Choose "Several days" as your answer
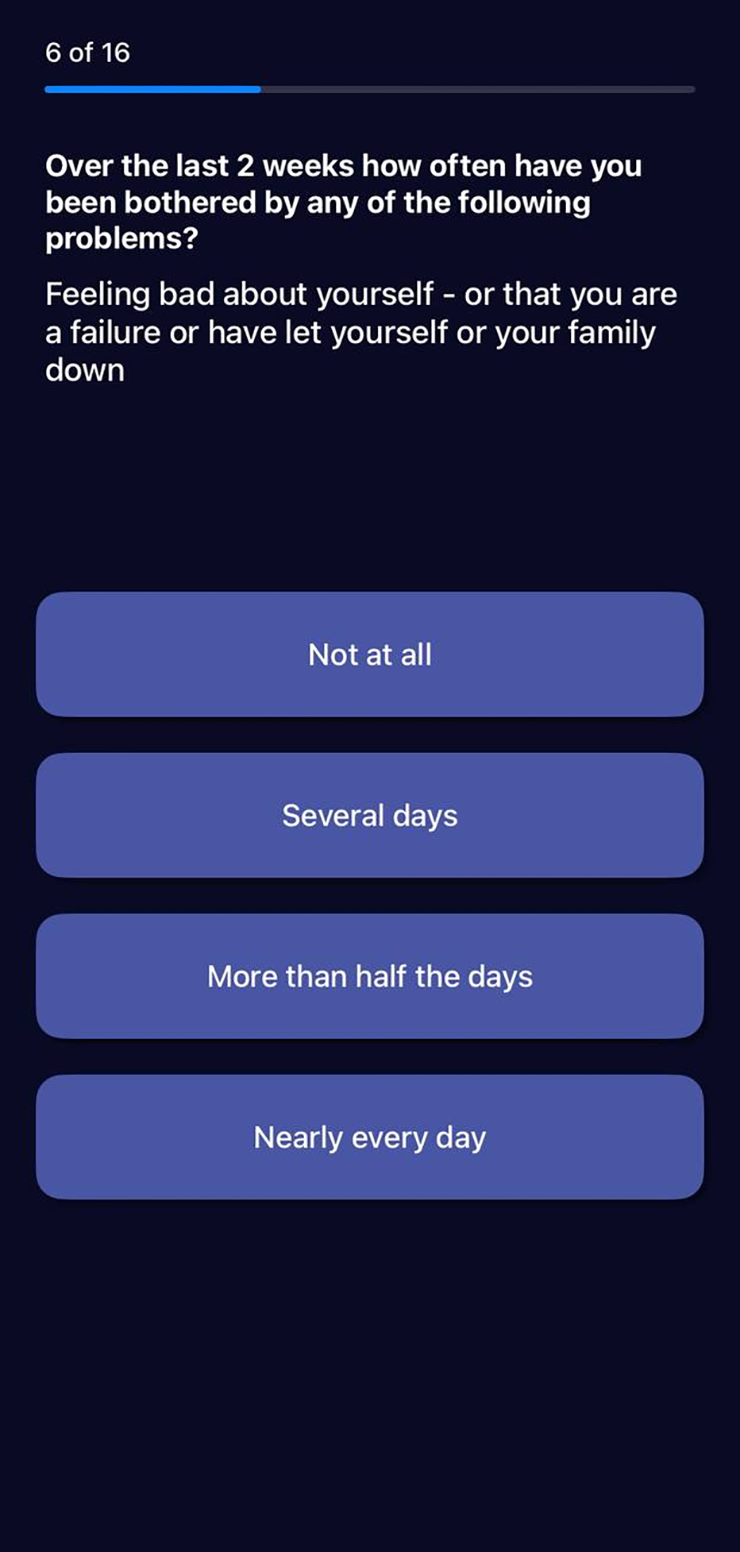740x1552 pixels. [x=370, y=815]
